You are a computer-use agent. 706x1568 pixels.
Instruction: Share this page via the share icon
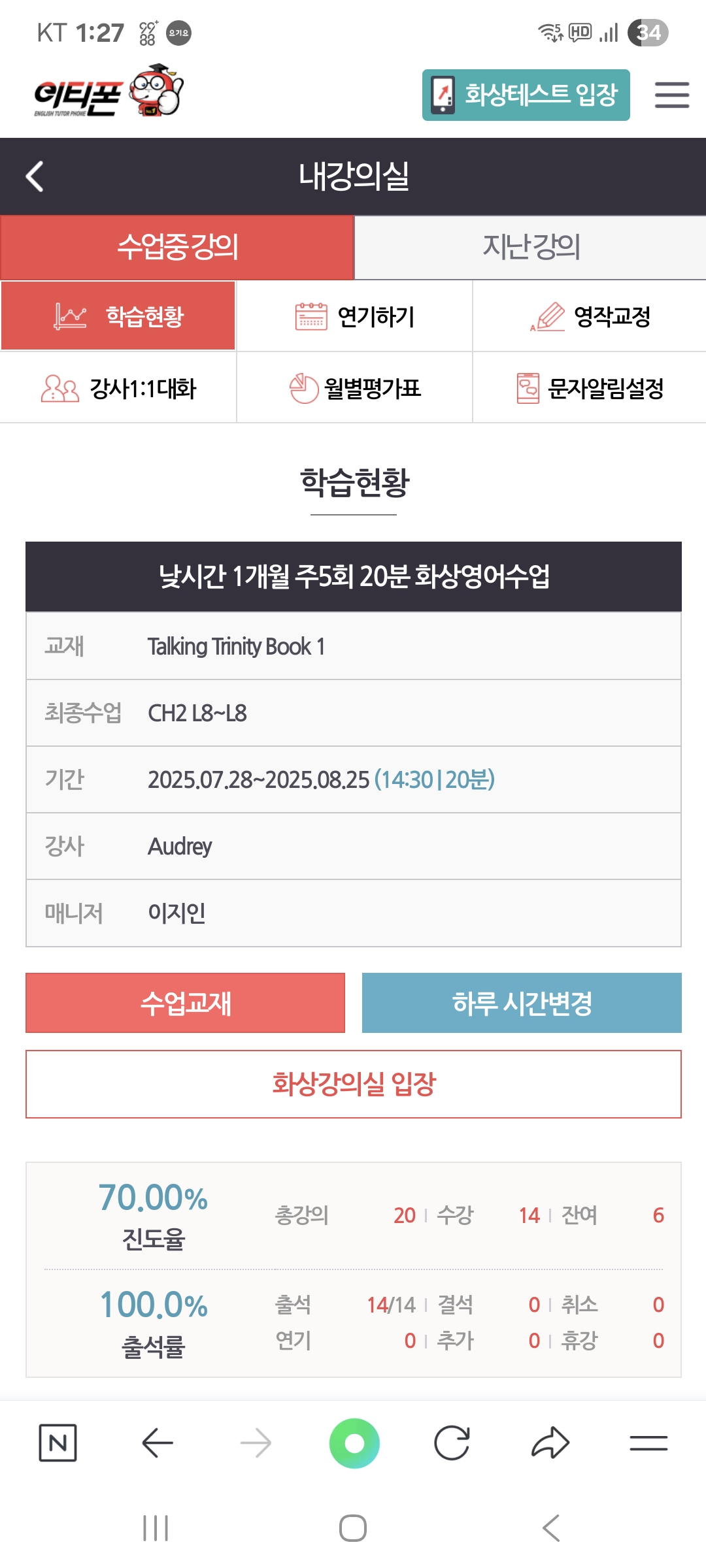pyautogui.click(x=550, y=1443)
